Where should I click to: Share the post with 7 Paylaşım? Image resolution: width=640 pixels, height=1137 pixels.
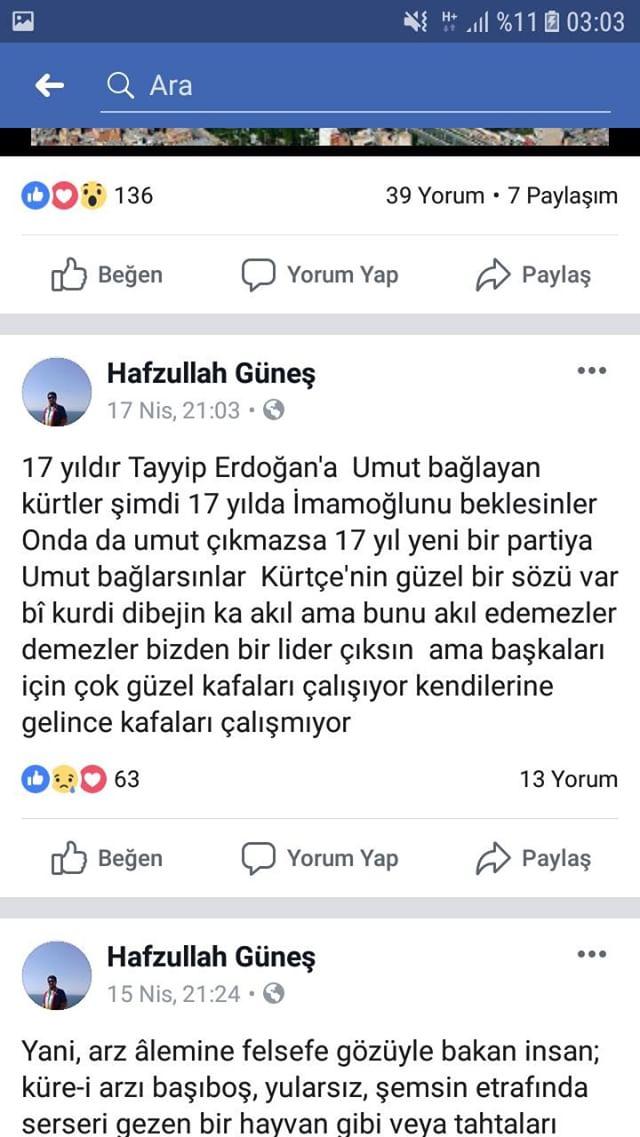pyautogui.click(x=533, y=275)
